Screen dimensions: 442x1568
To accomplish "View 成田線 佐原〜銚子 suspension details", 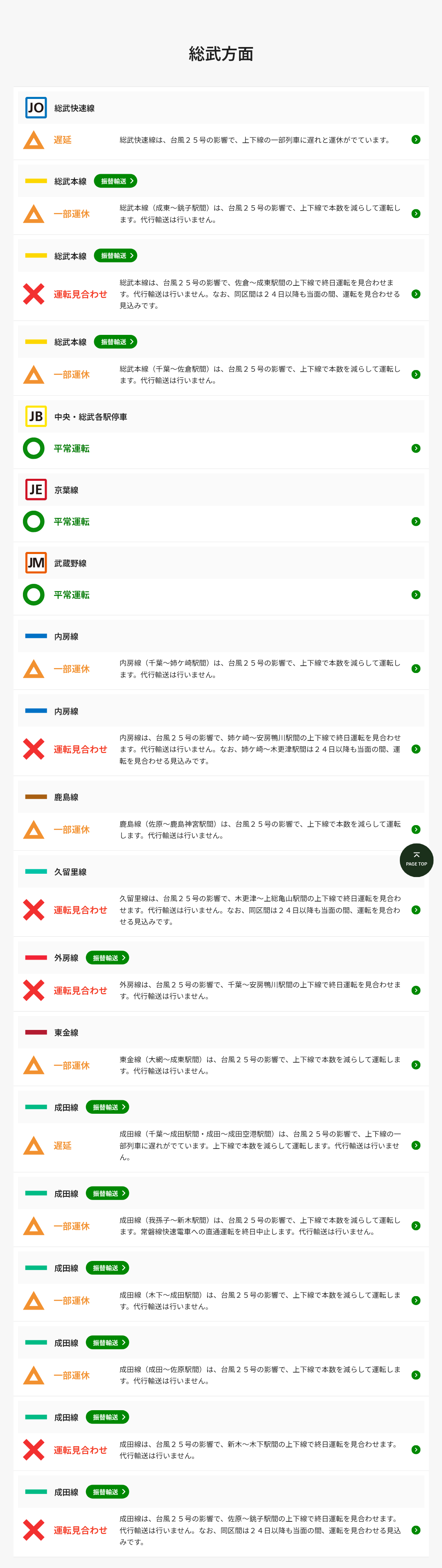I will tap(221, 1530).
